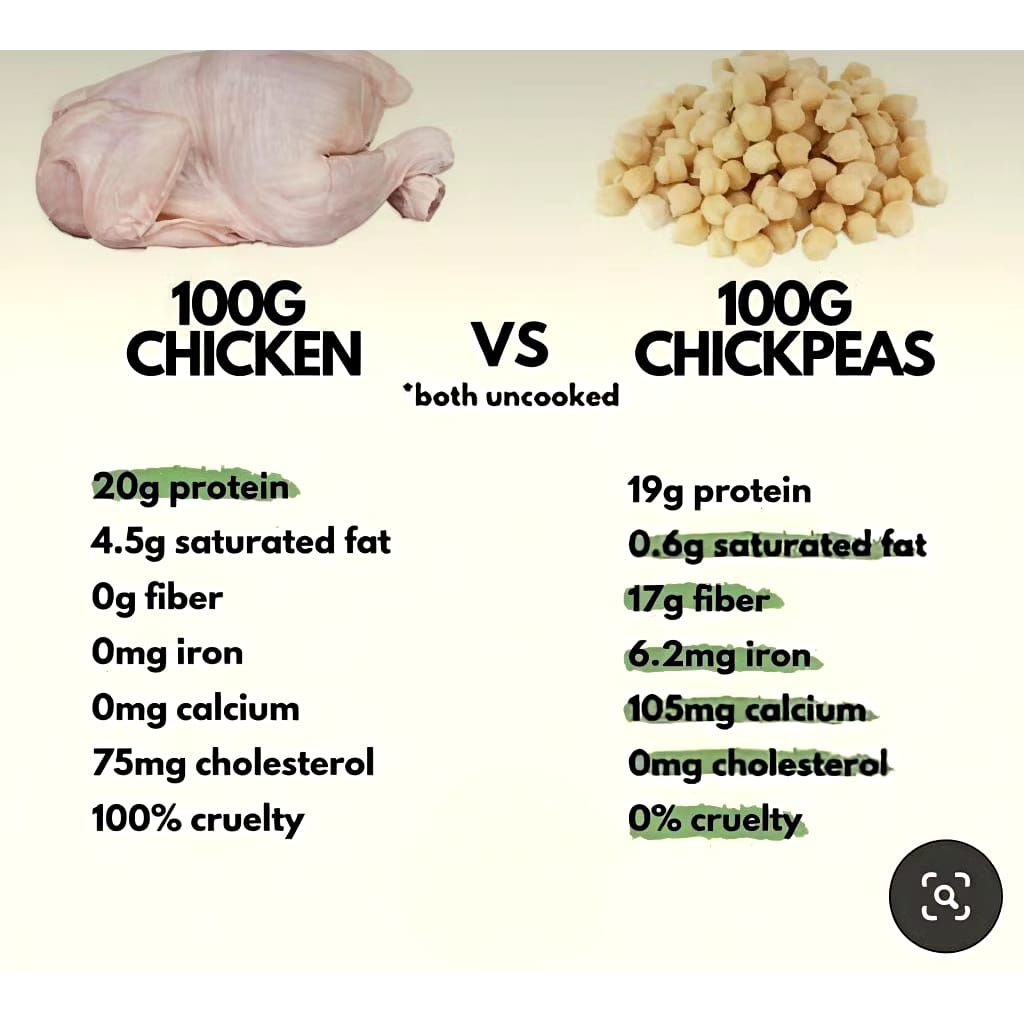Open visual search lens on the image

(x=945, y=895)
